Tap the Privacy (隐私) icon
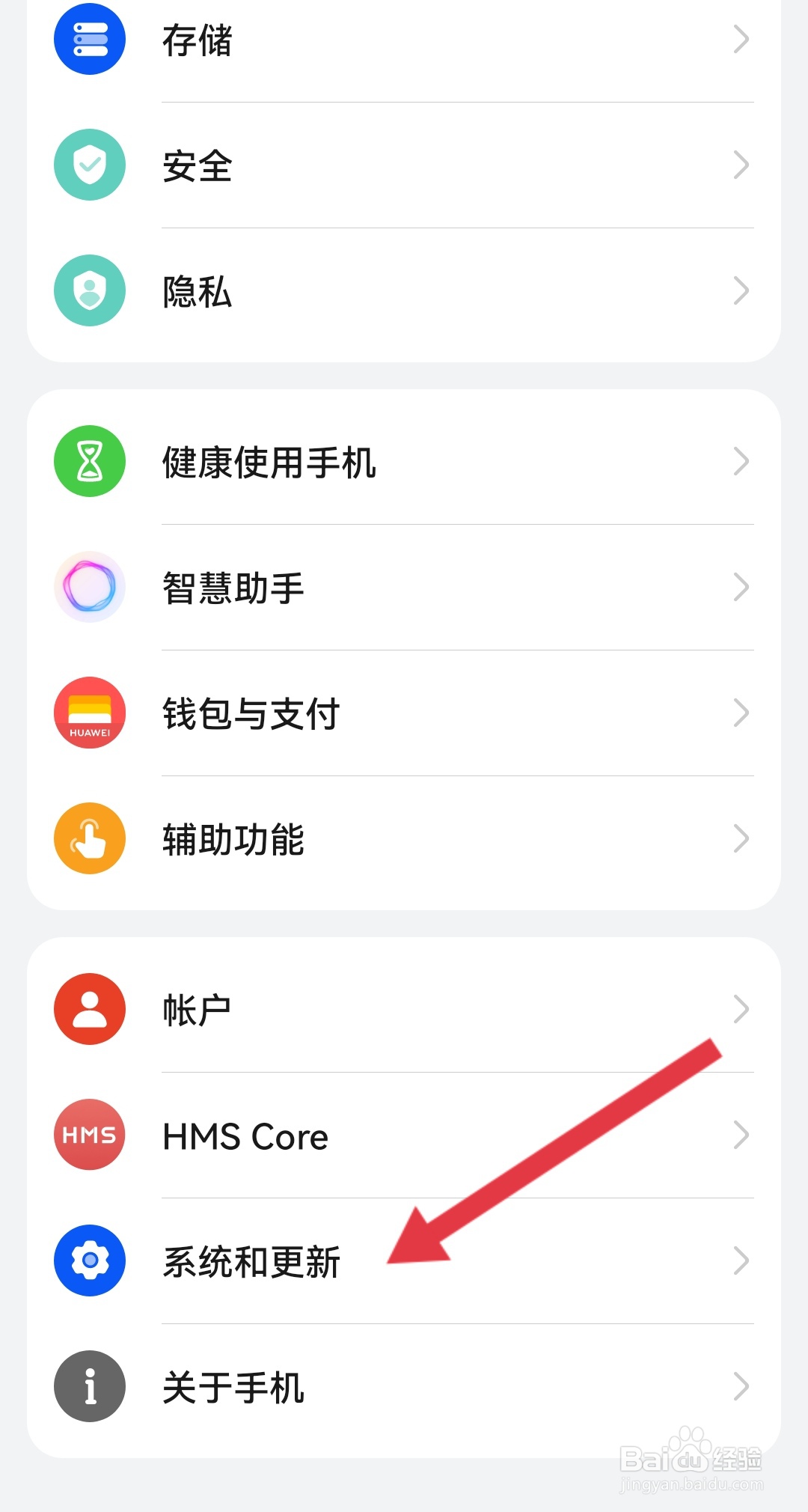This screenshot has height=1512, width=808. tap(89, 290)
